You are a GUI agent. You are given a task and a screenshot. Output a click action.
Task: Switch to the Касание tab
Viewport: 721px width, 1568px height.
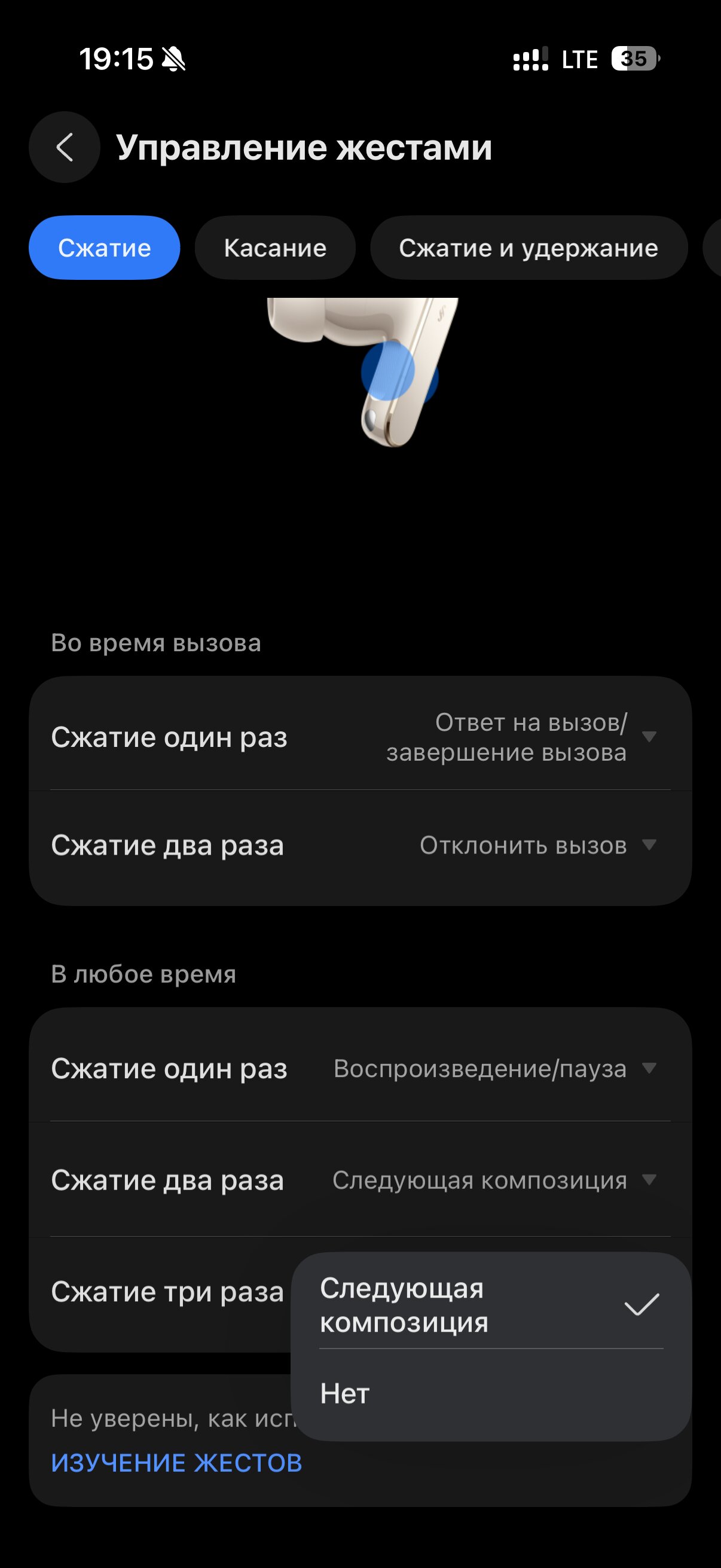point(275,248)
